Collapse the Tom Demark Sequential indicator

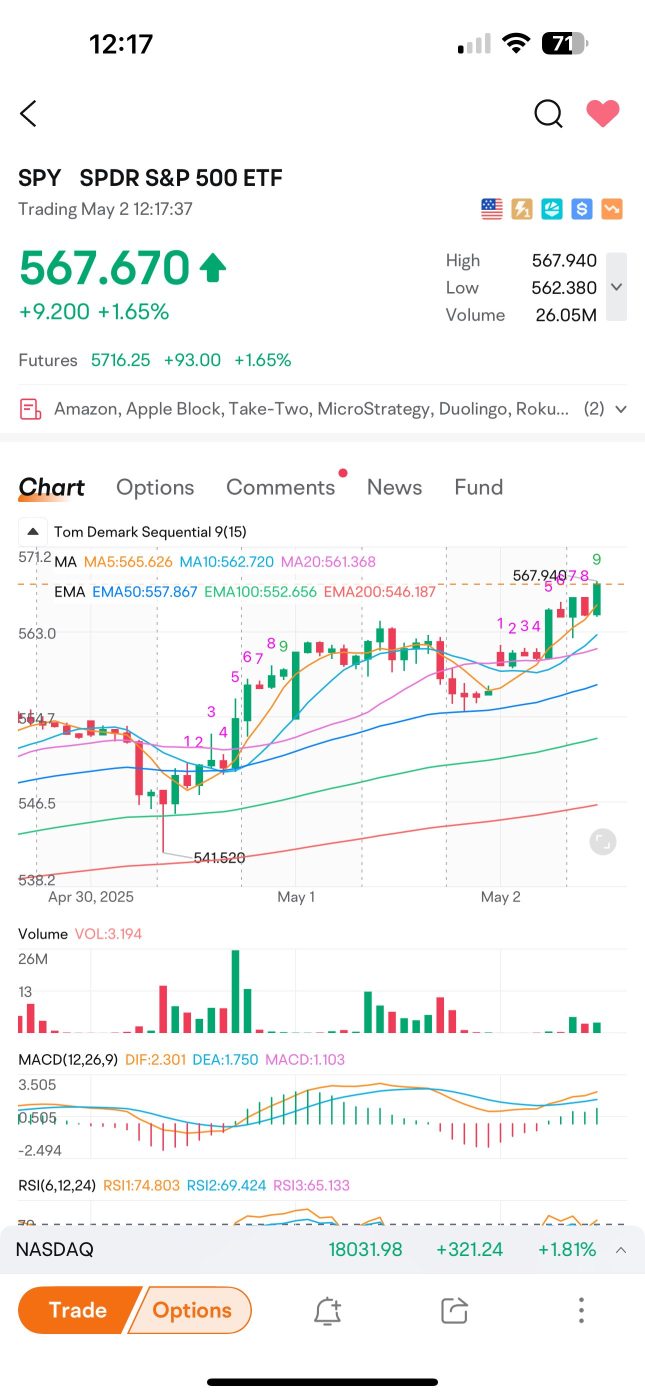tap(32, 532)
